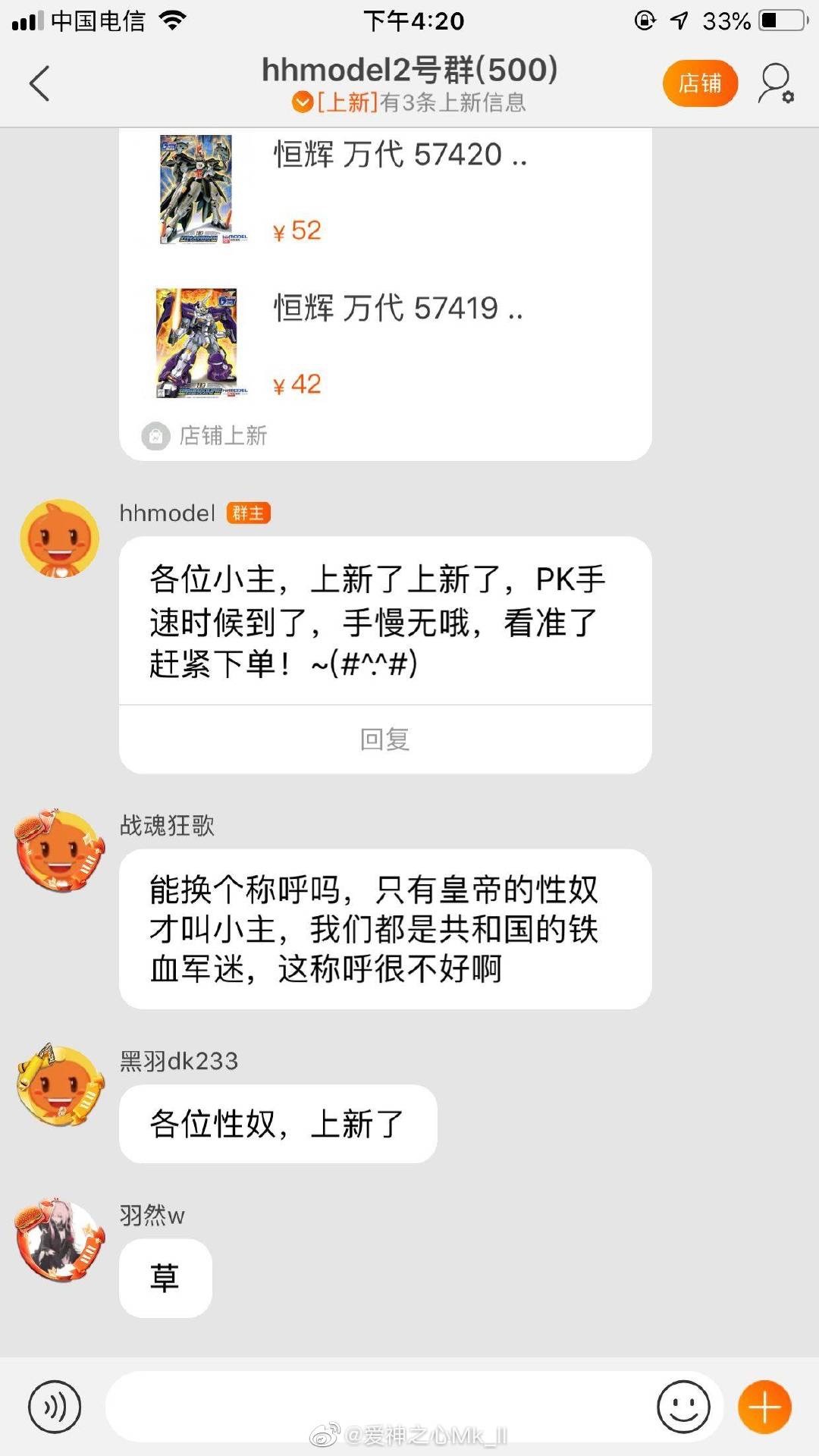Open 羽然w's profile avatar

point(60,1241)
